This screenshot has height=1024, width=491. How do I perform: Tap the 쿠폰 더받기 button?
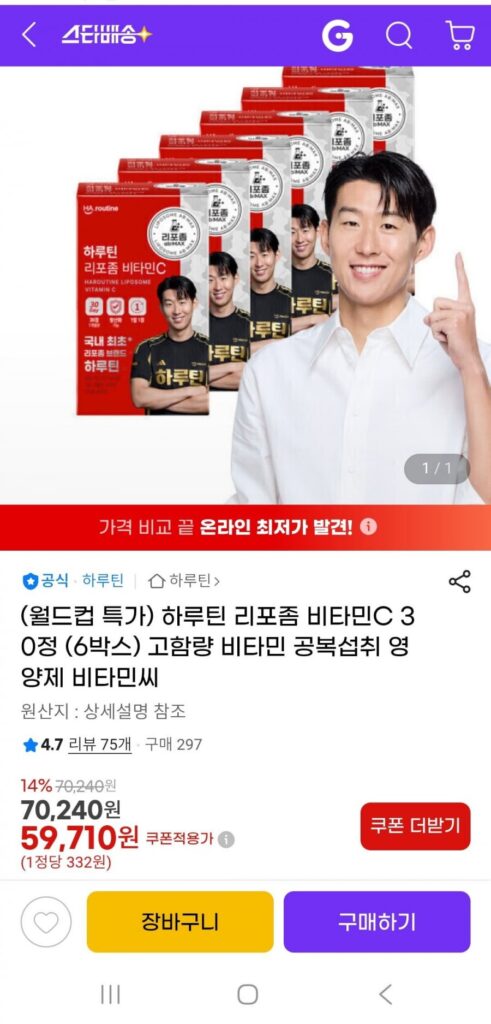pyautogui.click(x=415, y=825)
